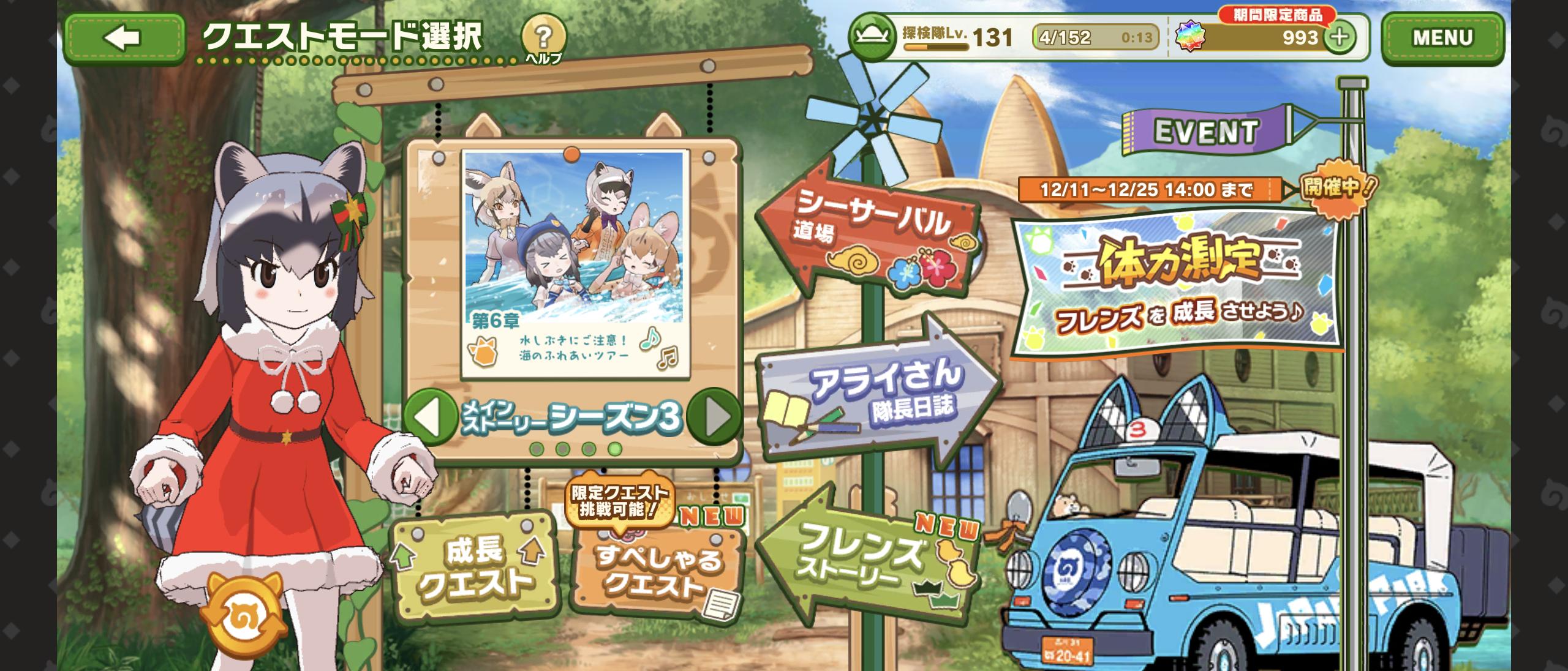Show previous story season with left arrow

[x=429, y=416]
